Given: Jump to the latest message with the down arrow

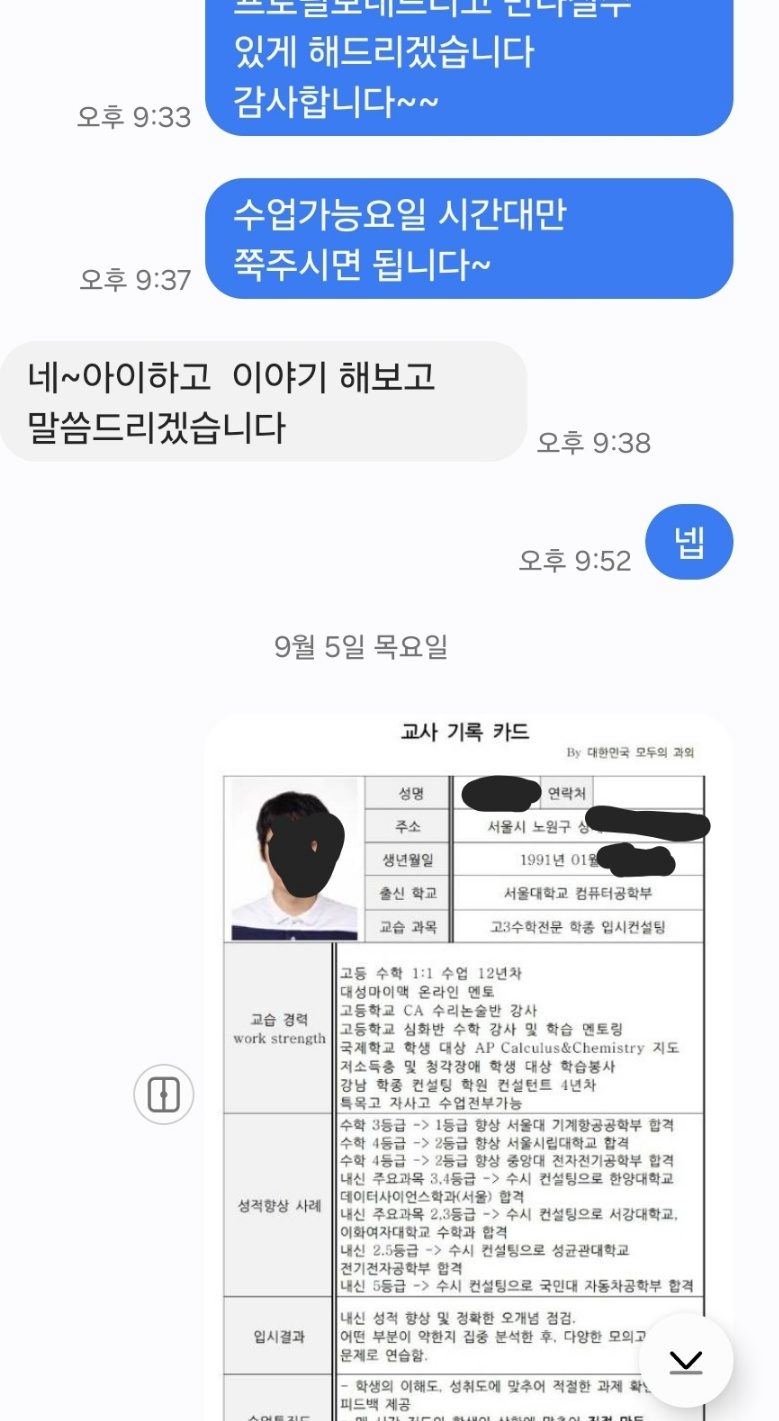Looking at the screenshot, I should [x=686, y=1360].
